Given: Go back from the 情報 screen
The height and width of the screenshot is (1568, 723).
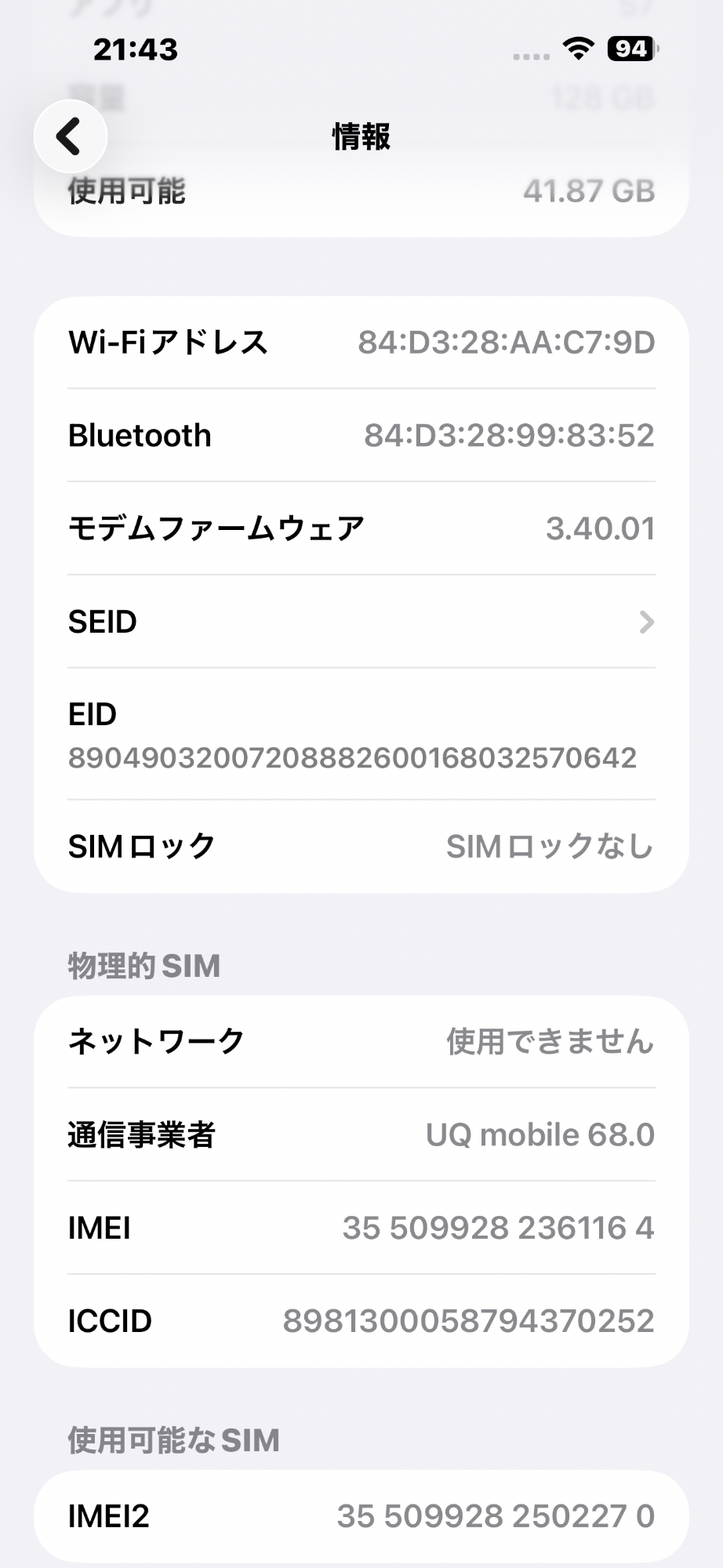Looking at the screenshot, I should point(71,136).
